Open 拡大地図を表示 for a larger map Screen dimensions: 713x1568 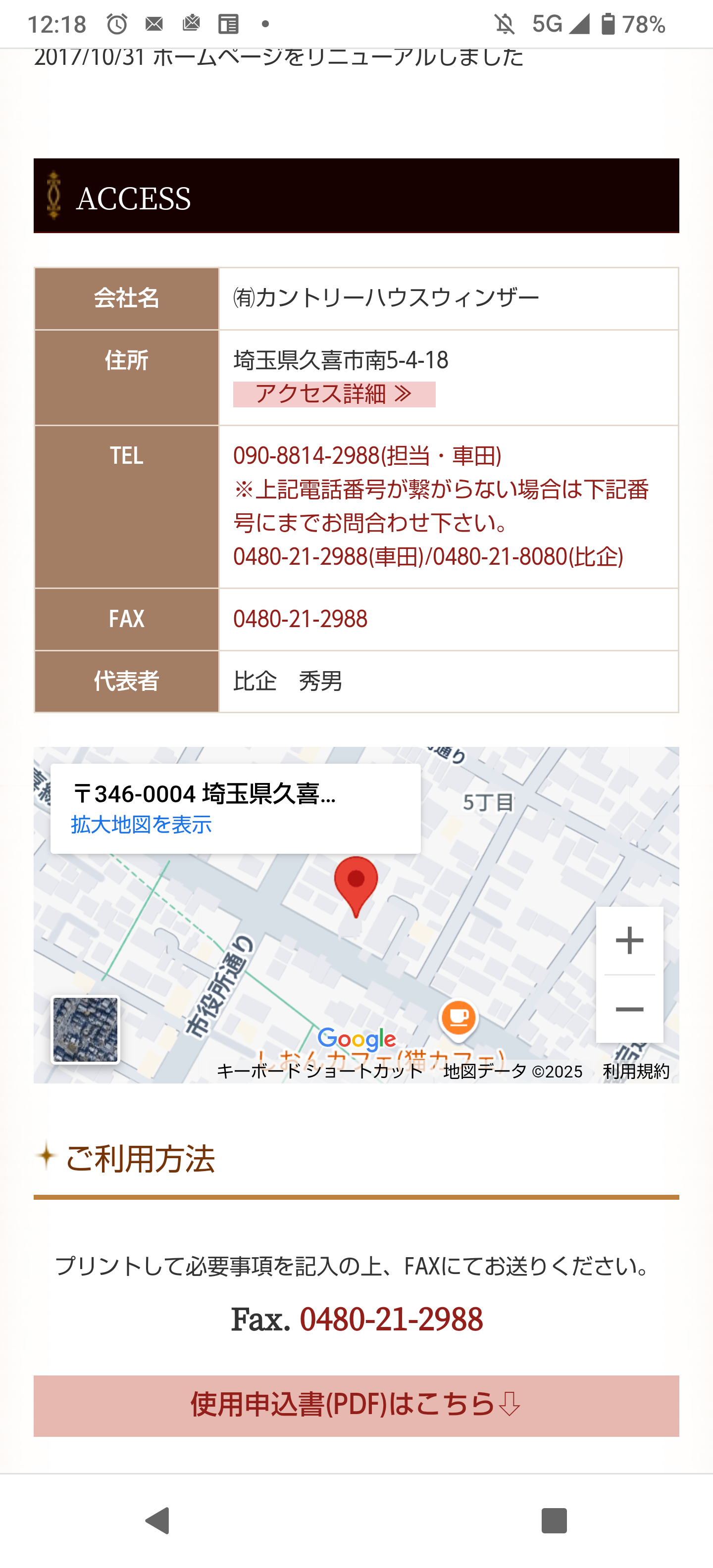coord(141,825)
